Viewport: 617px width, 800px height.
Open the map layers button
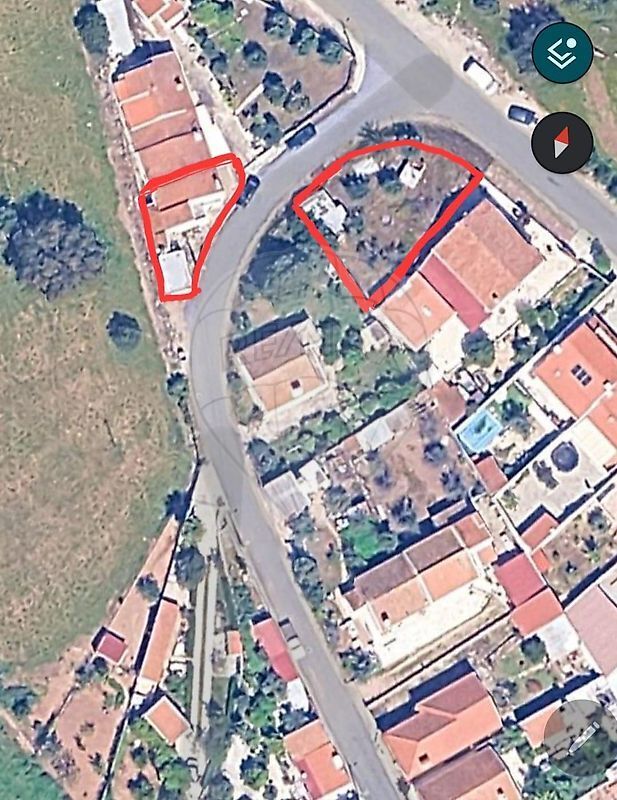click(x=562, y=51)
